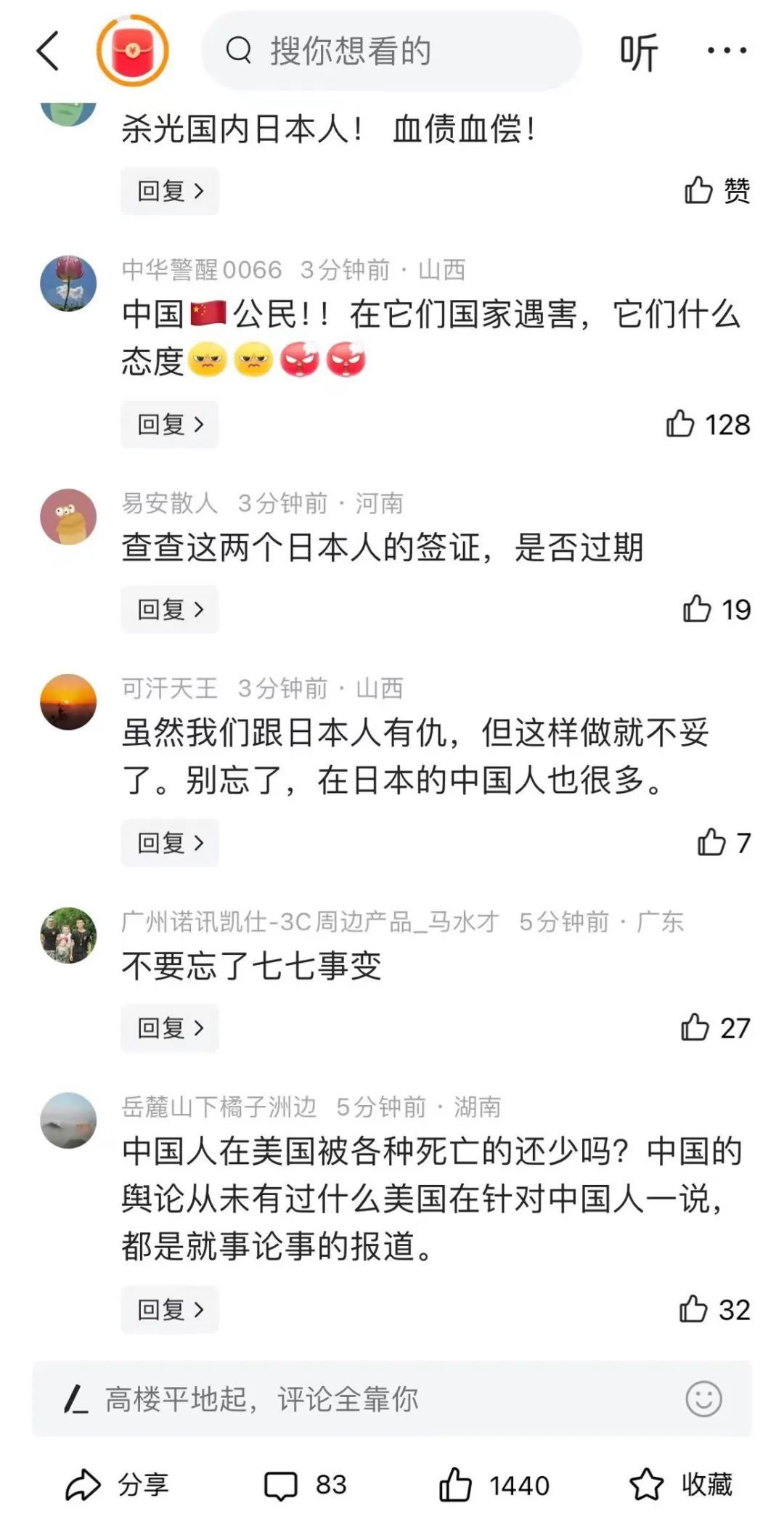The height and width of the screenshot is (1527, 784).
Task: Reply to 可汗天王's comment
Action: coord(170,842)
